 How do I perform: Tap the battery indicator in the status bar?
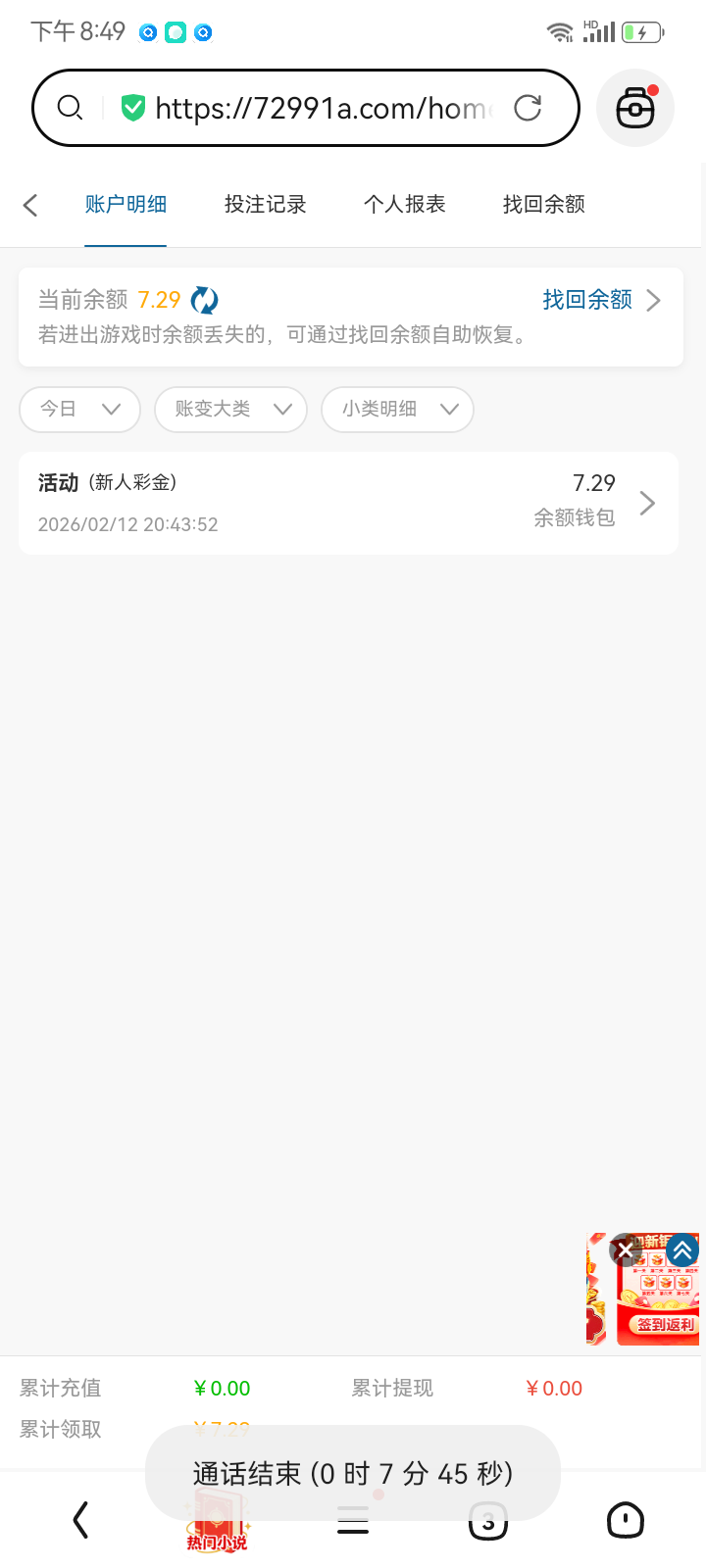[x=643, y=30]
